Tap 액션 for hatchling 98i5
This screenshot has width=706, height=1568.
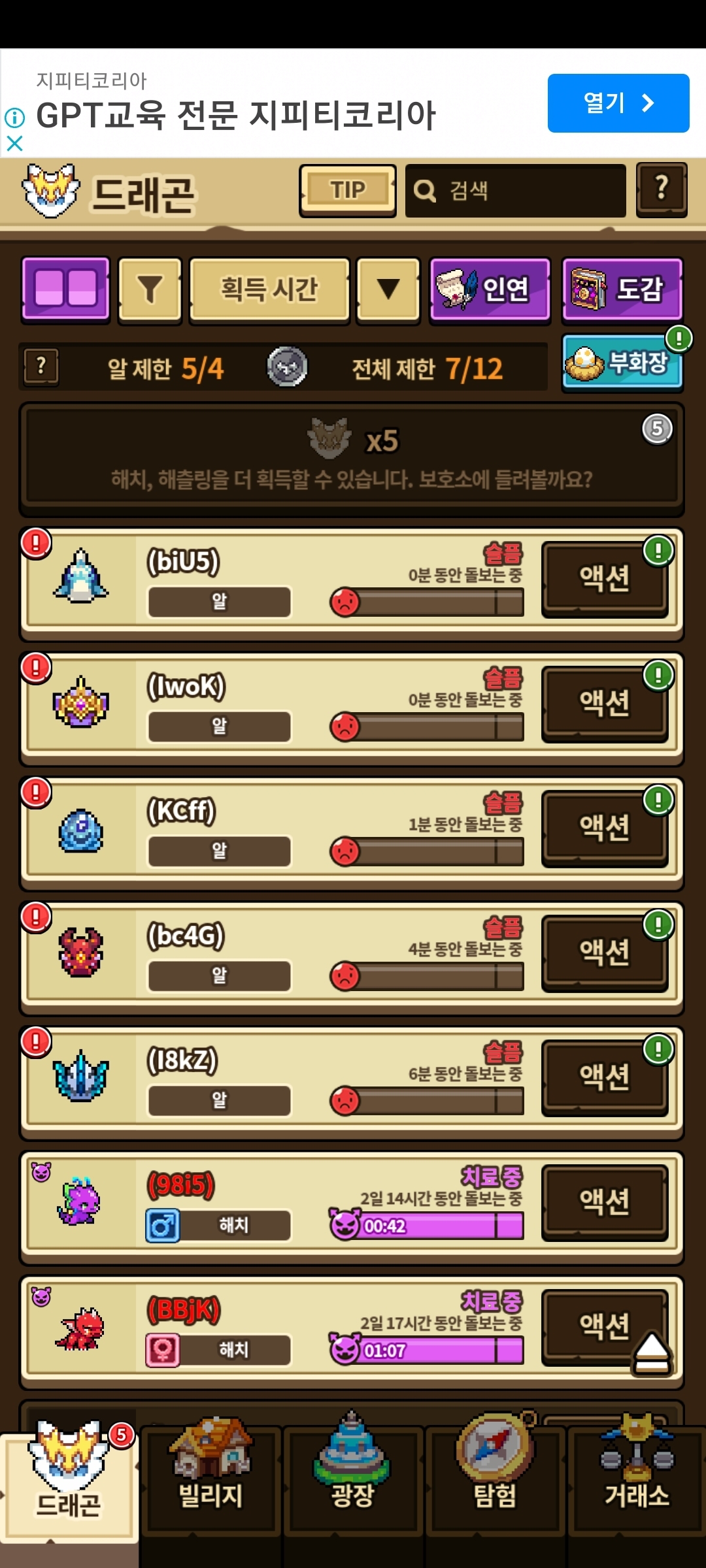coord(604,1202)
